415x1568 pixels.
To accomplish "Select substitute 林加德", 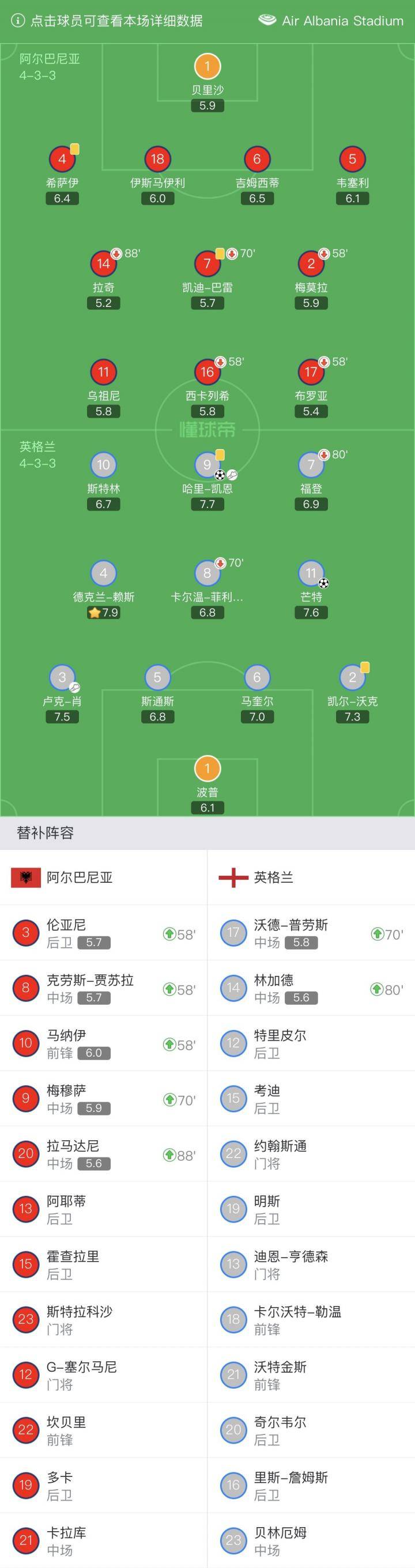I will click(x=311, y=988).
